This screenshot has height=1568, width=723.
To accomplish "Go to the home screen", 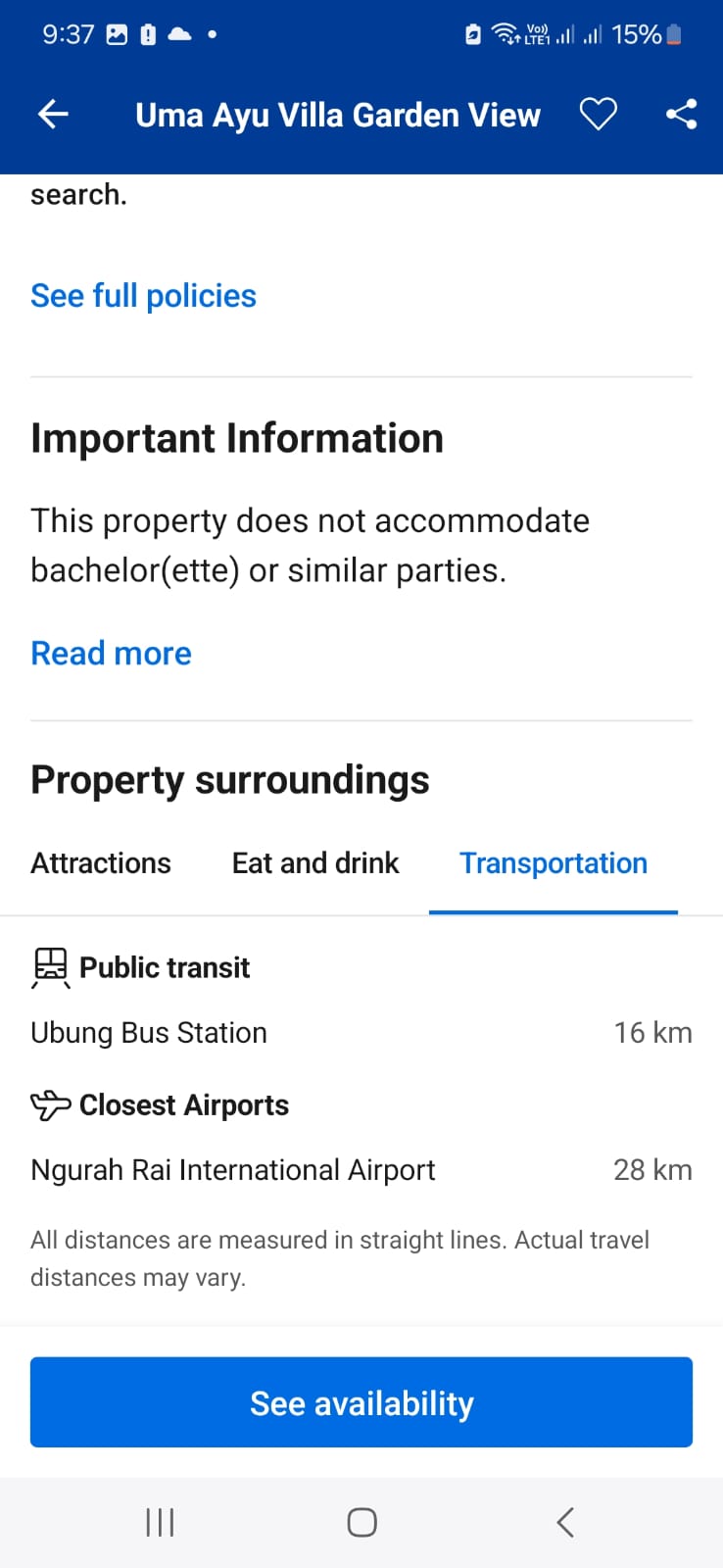I will pyautogui.click(x=361, y=1522).
